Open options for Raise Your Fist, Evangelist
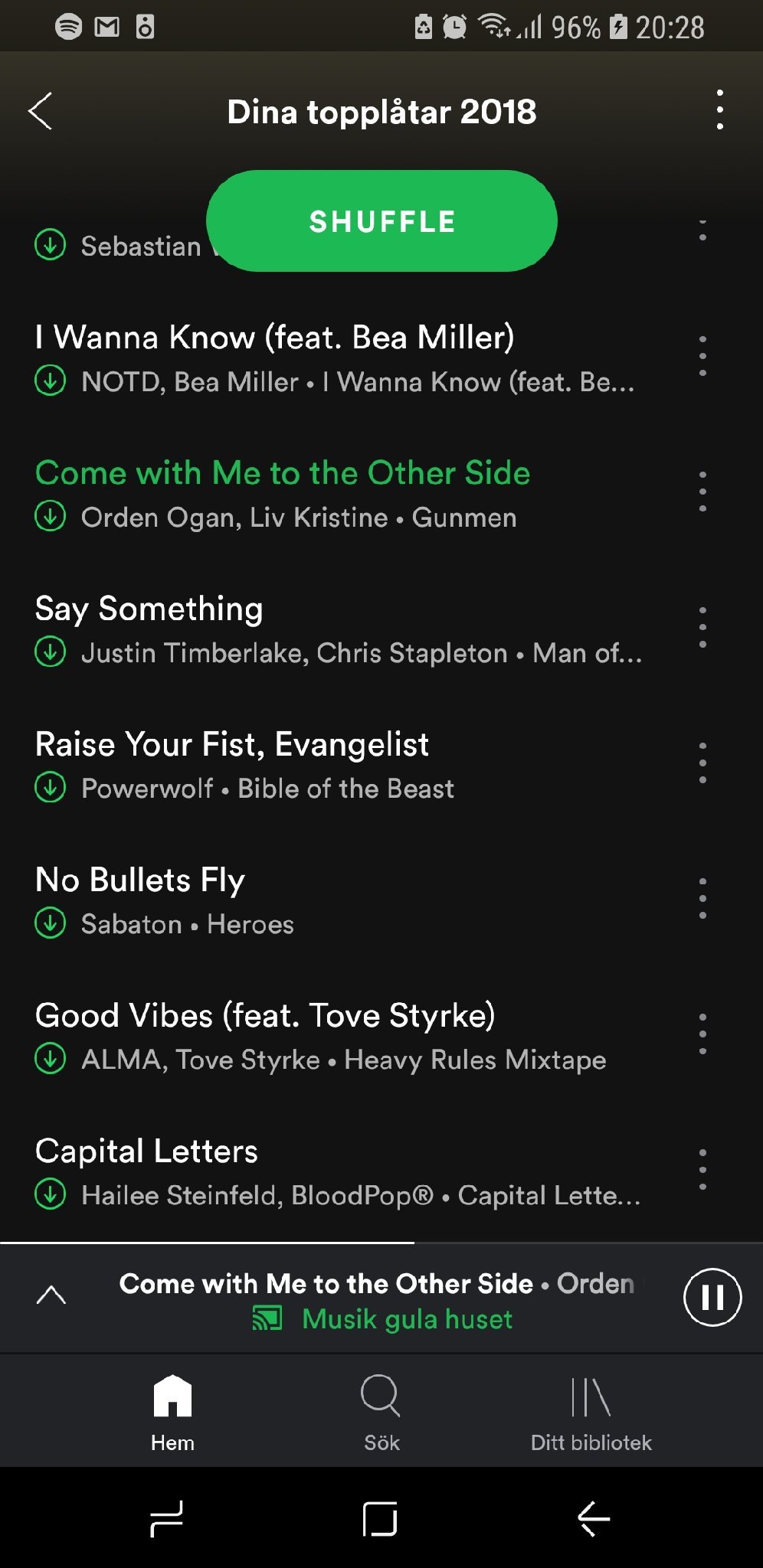763x1568 pixels. (702, 763)
